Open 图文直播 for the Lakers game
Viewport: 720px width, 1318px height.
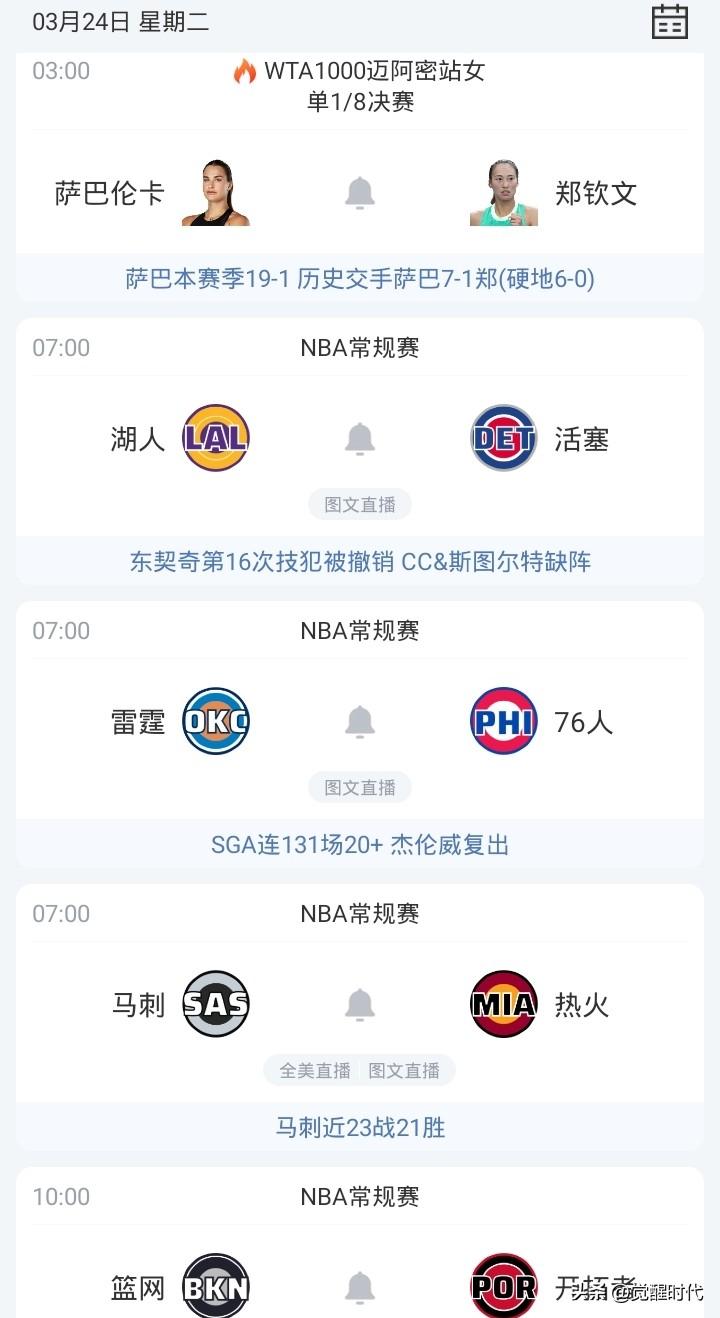(x=359, y=504)
